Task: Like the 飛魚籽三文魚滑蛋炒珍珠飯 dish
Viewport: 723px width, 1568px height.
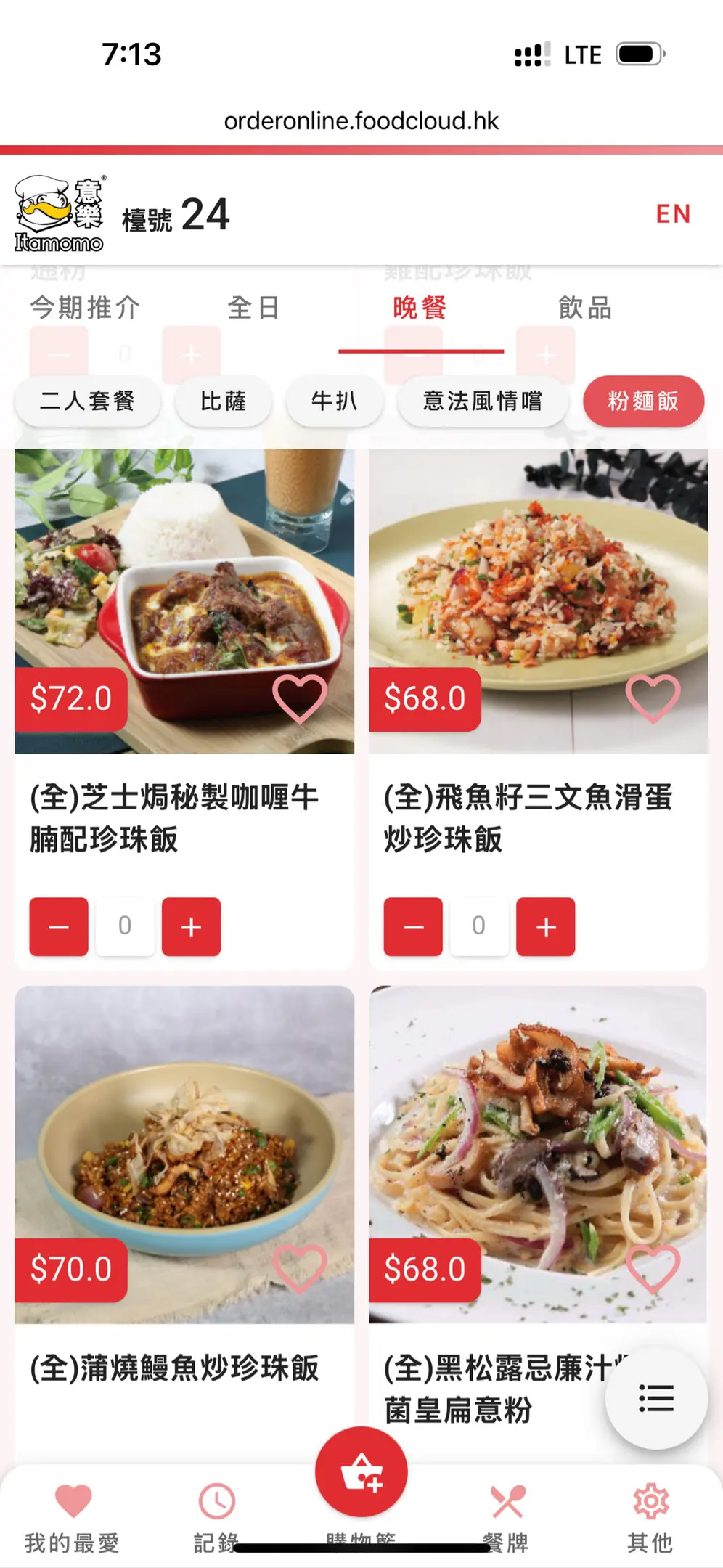Action: [x=653, y=698]
